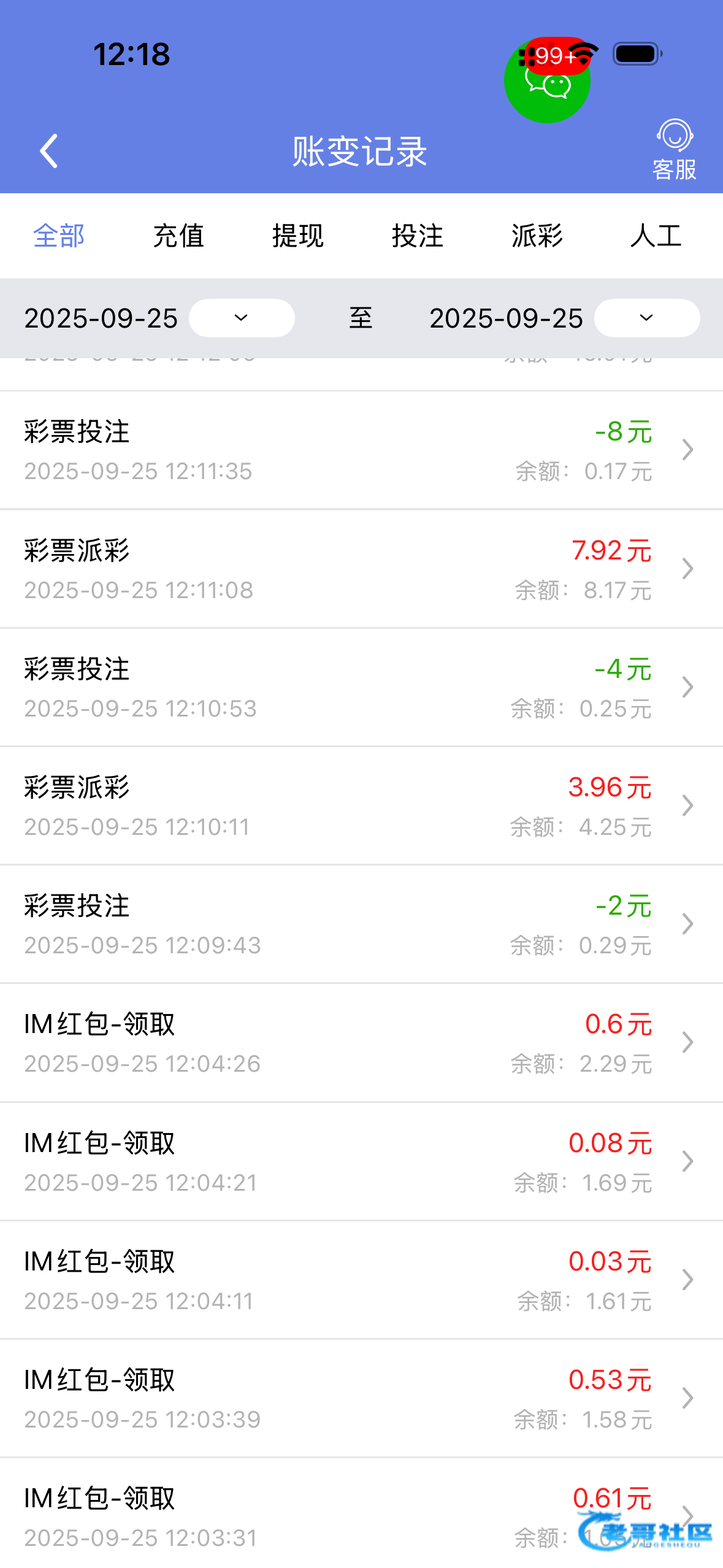The width and height of the screenshot is (723, 1568).
Task: View IM红包-领取 record at 12:04:21
Action: [361, 1161]
